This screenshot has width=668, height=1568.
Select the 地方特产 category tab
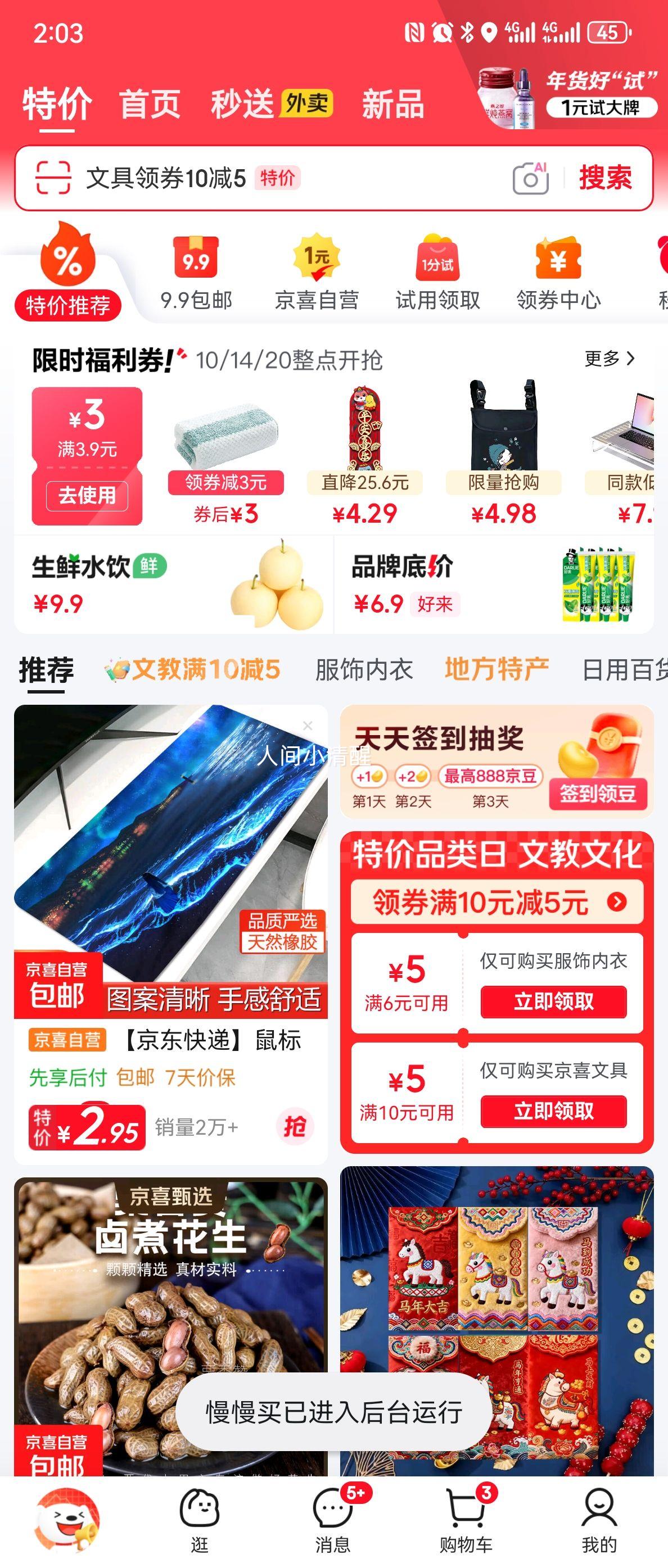tap(497, 668)
